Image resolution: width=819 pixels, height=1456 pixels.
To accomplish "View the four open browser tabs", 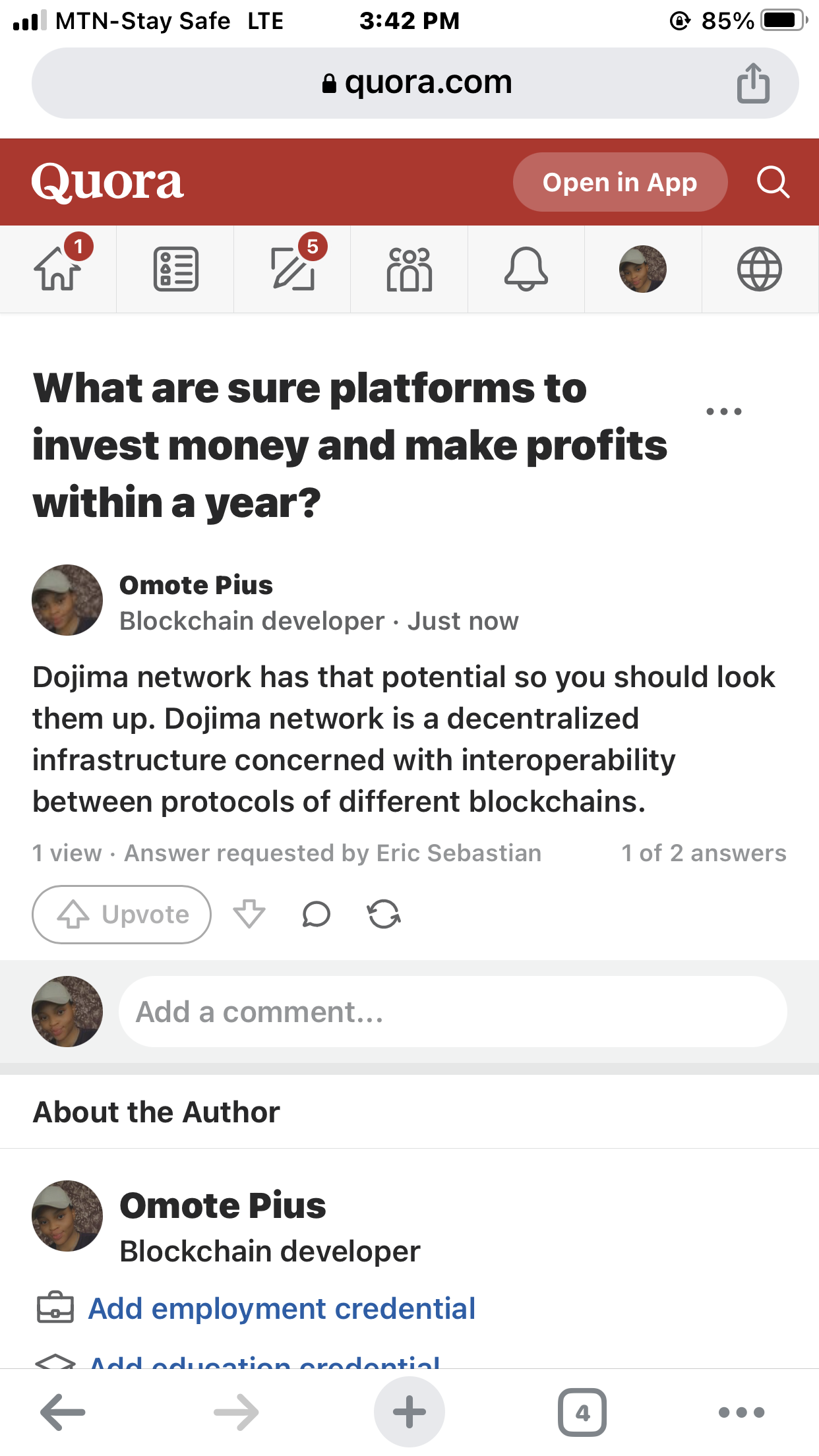I will [x=582, y=1412].
